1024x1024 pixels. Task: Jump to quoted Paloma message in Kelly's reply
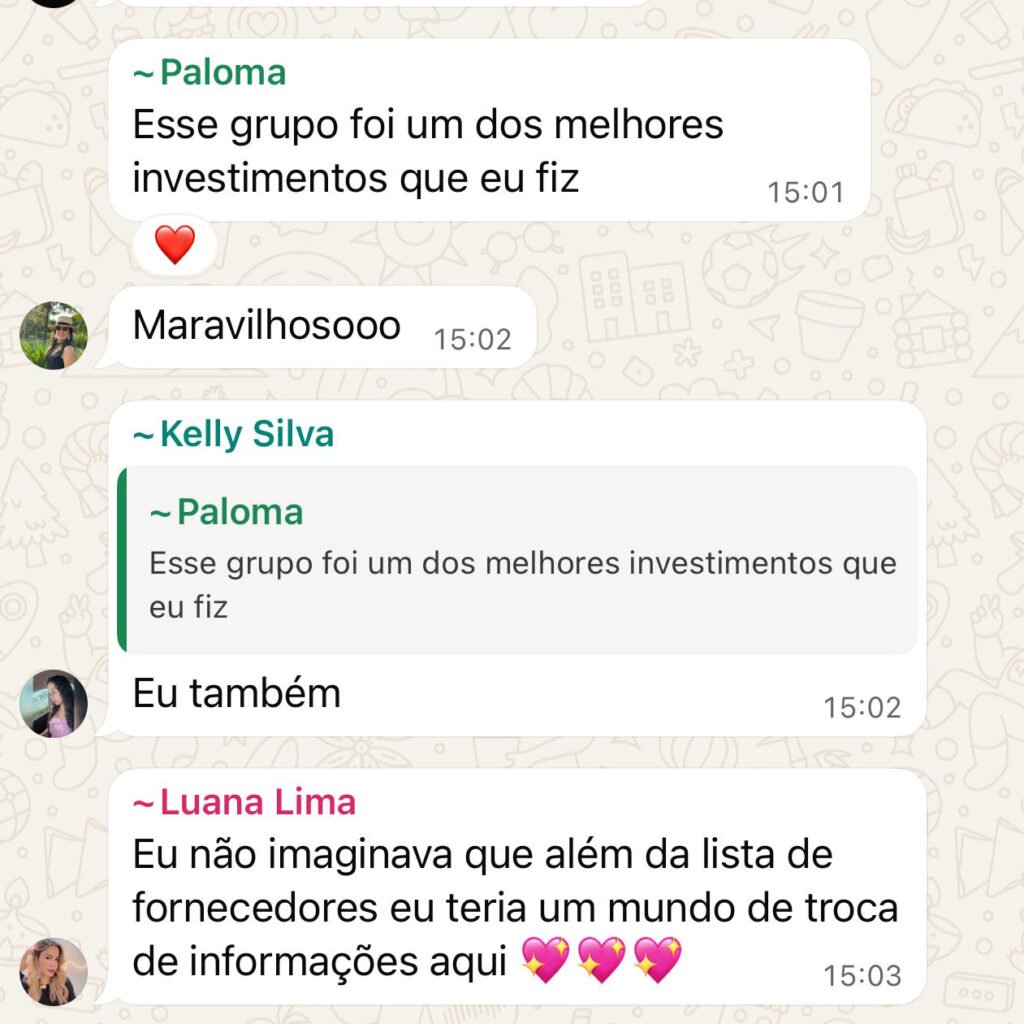tap(518, 560)
